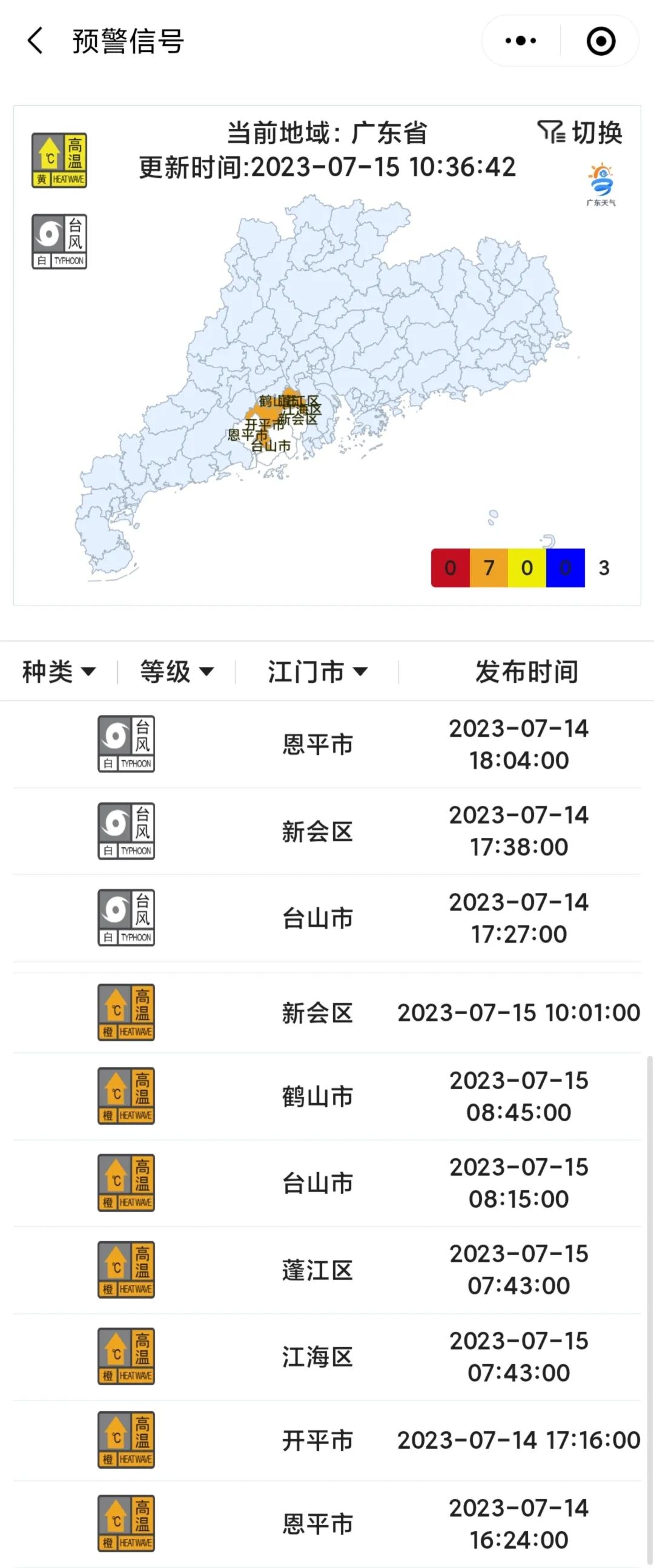Open the mini program more options menu

point(521,41)
